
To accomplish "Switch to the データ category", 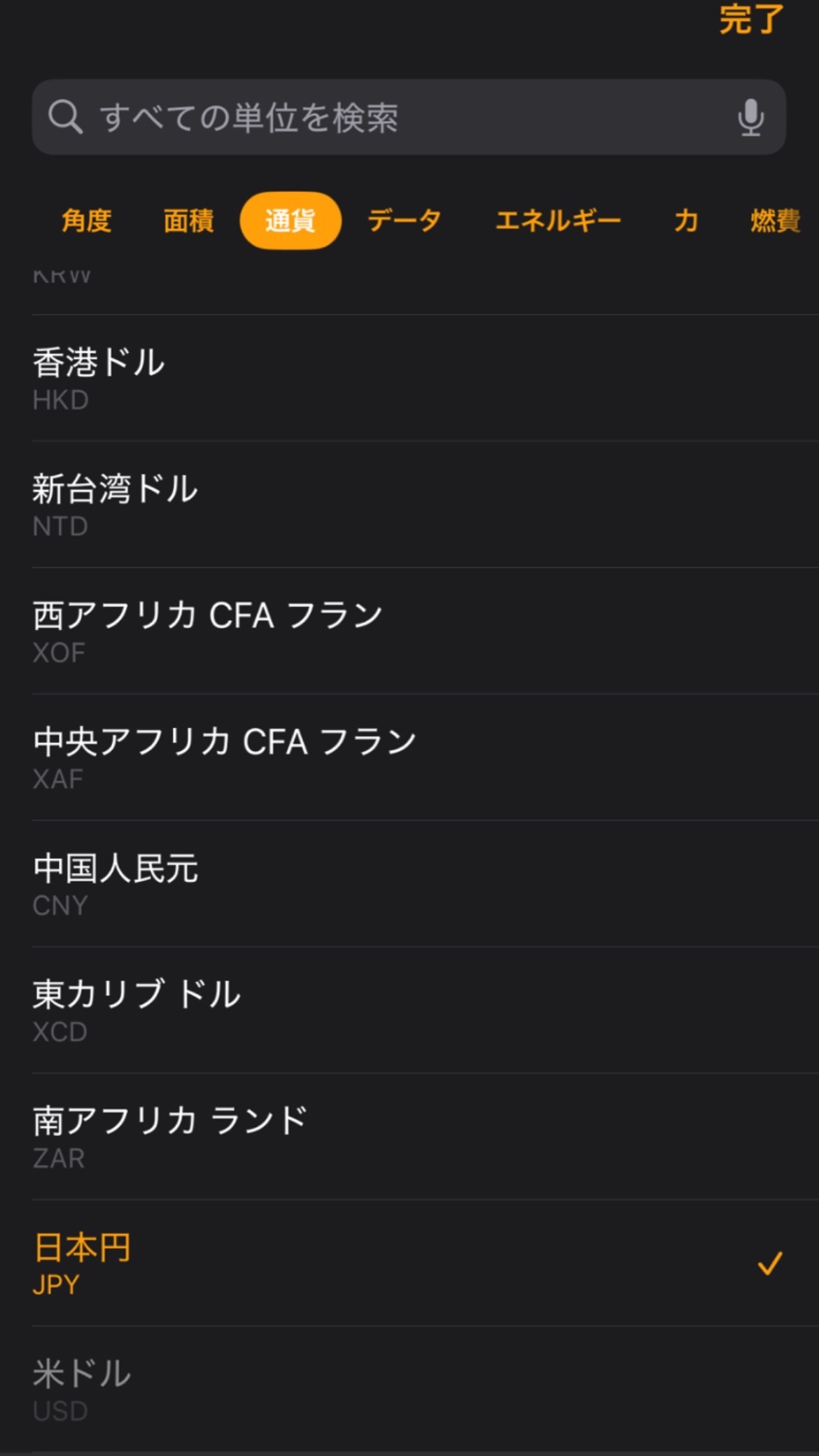I will pos(405,220).
